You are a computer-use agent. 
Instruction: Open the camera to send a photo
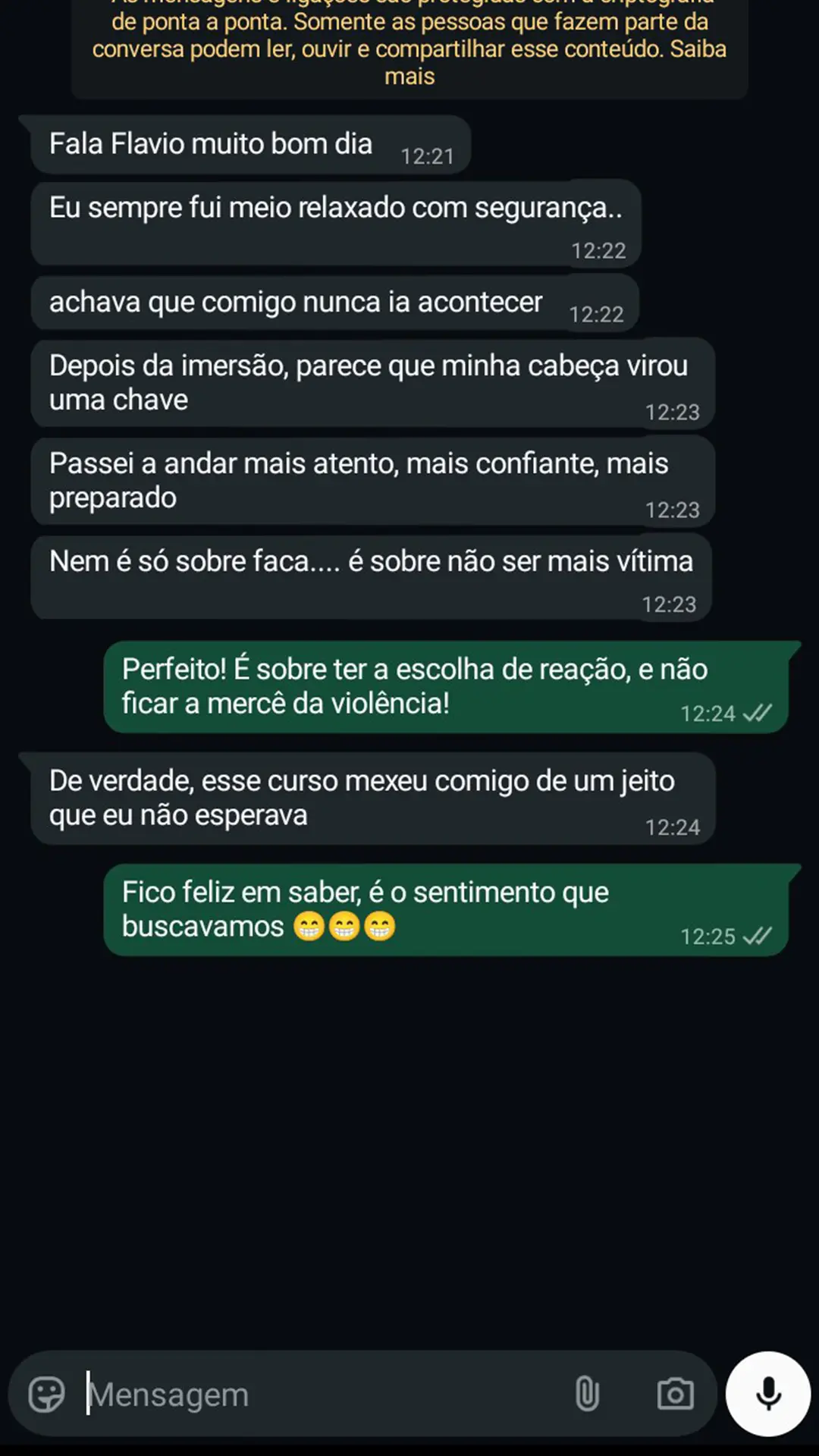click(x=675, y=1394)
